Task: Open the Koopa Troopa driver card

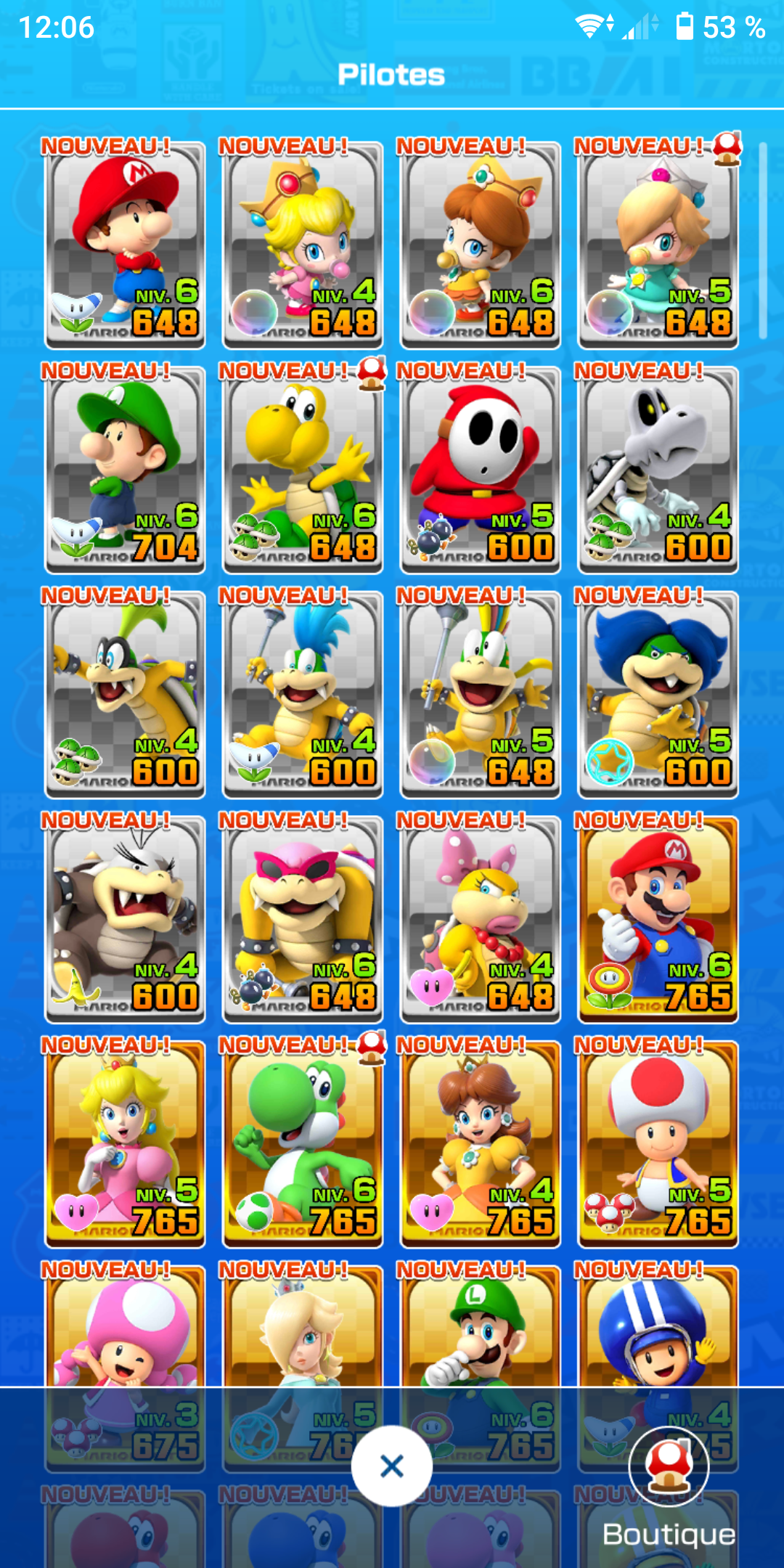Action: tap(303, 470)
